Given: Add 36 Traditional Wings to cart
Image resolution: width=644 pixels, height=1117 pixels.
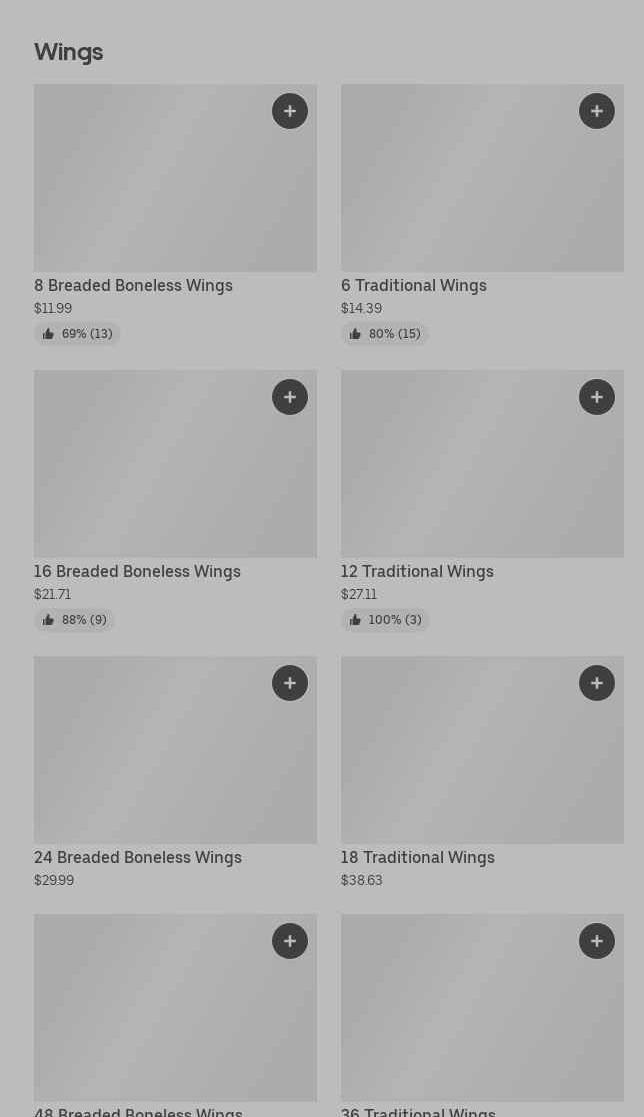Looking at the screenshot, I should [x=597, y=941].
